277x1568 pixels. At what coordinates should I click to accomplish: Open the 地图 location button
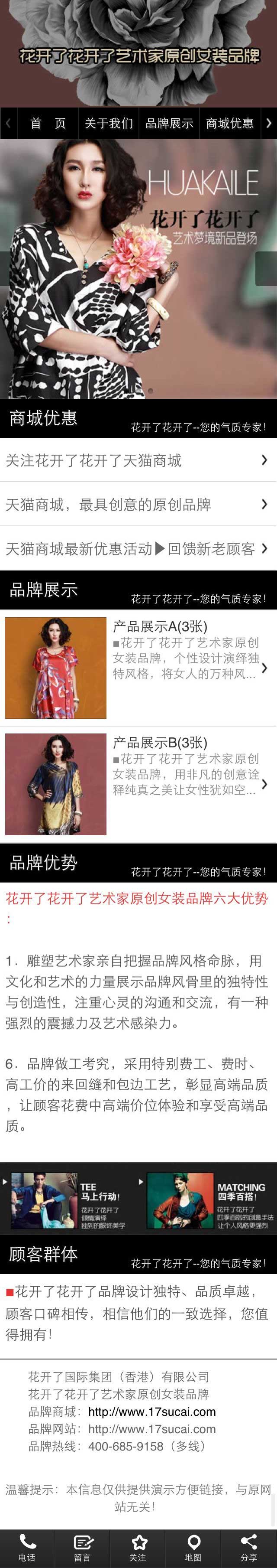(x=194, y=1548)
